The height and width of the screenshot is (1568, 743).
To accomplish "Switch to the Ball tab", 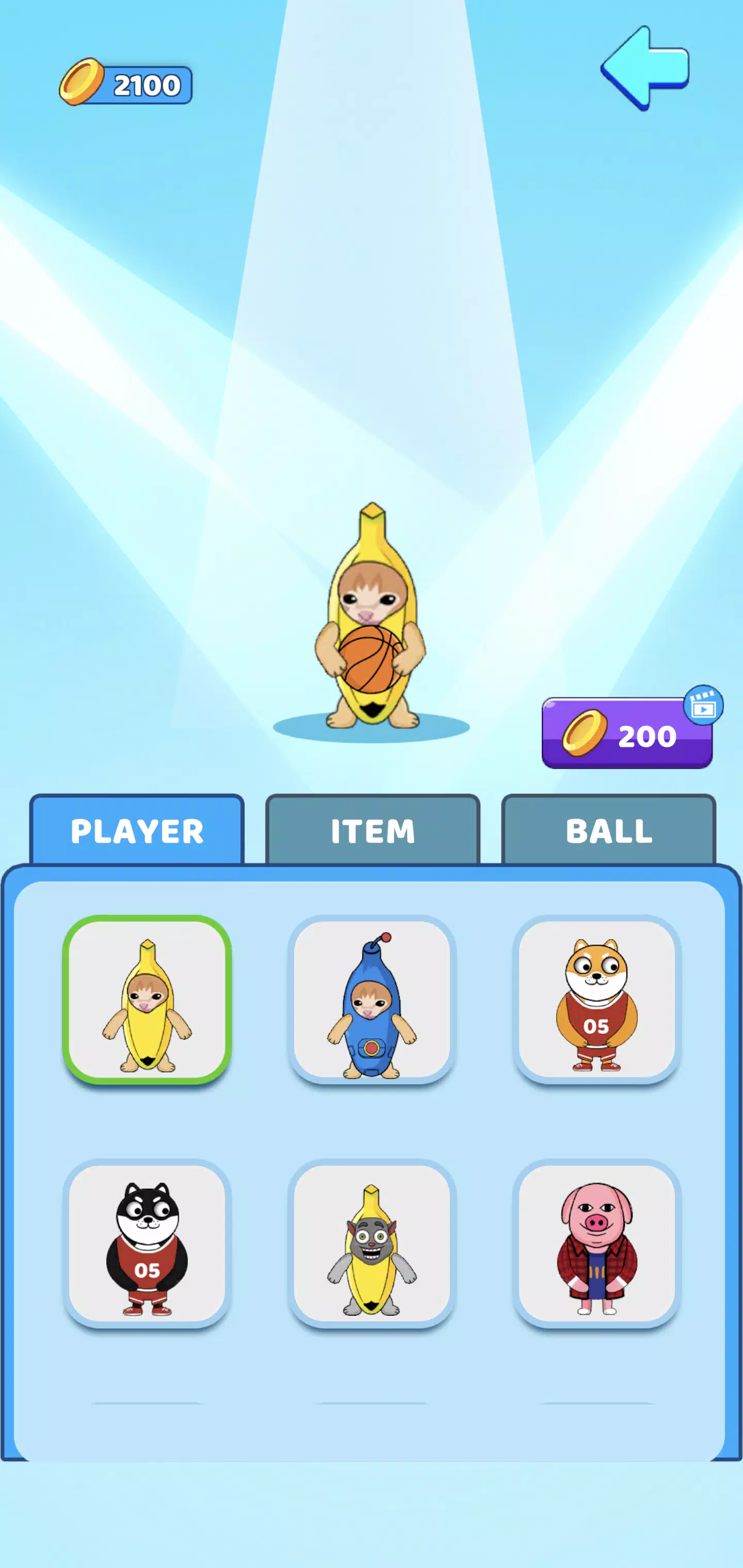I will [608, 830].
